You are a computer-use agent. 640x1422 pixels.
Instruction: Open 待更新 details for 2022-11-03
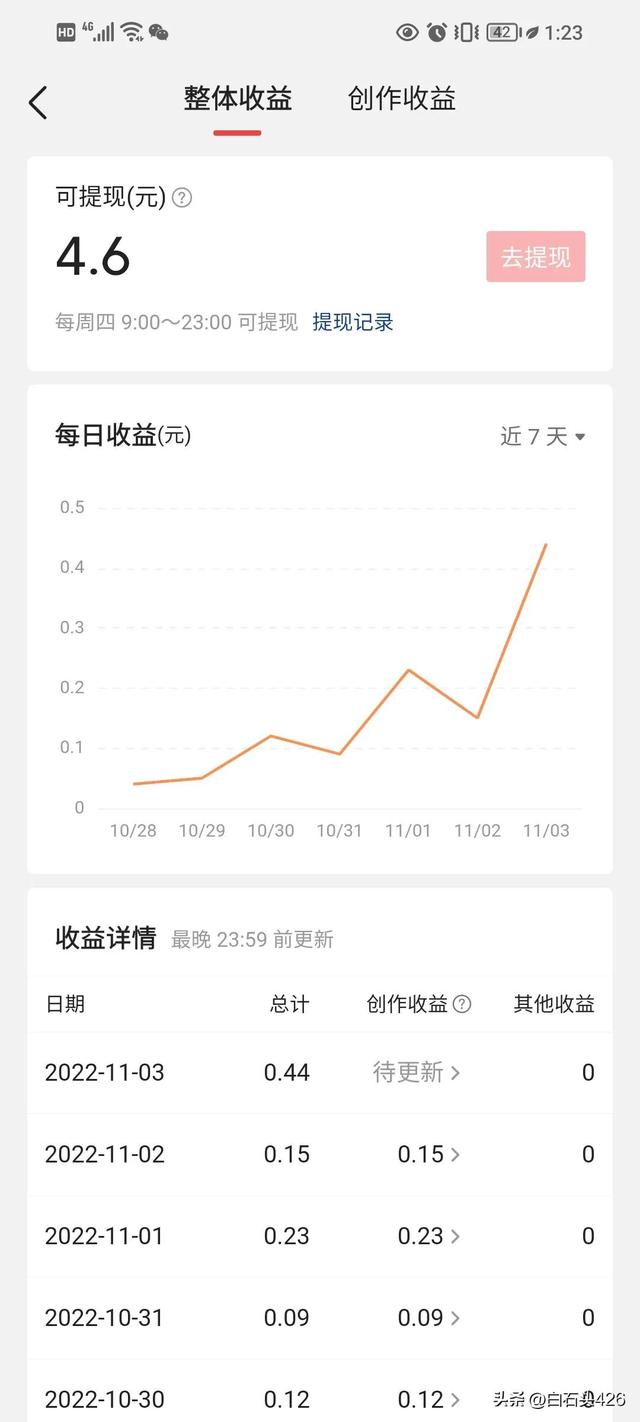[417, 1072]
